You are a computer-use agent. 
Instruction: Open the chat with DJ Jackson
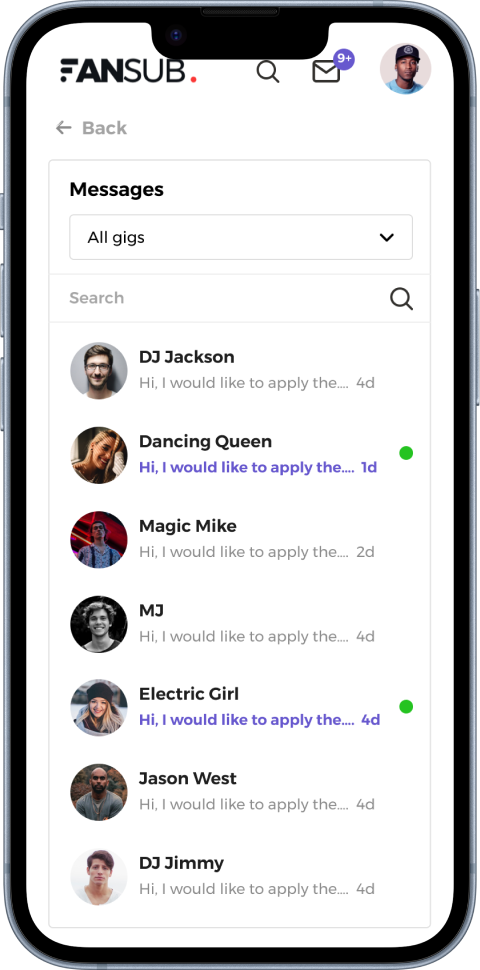point(240,371)
